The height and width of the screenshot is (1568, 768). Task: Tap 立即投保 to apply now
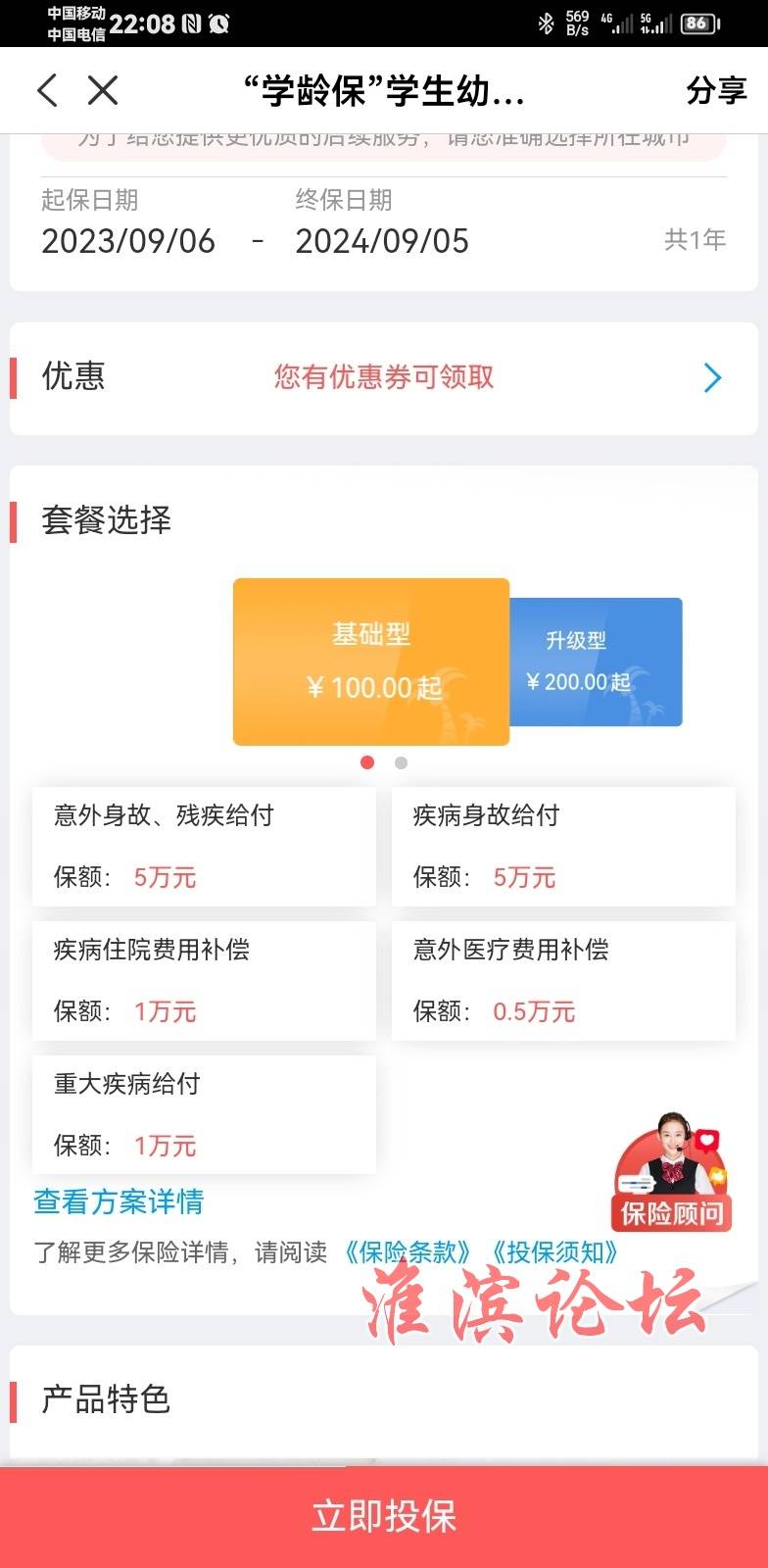coord(384,1516)
